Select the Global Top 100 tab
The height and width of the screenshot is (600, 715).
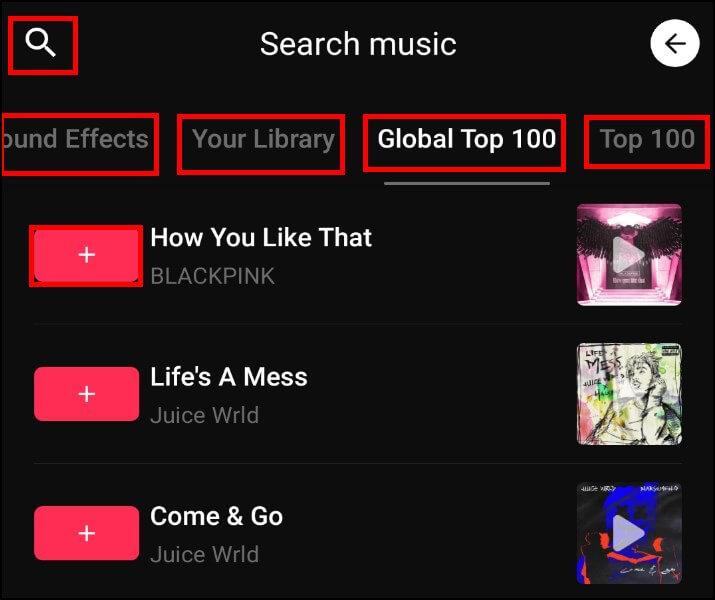coord(466,140)
